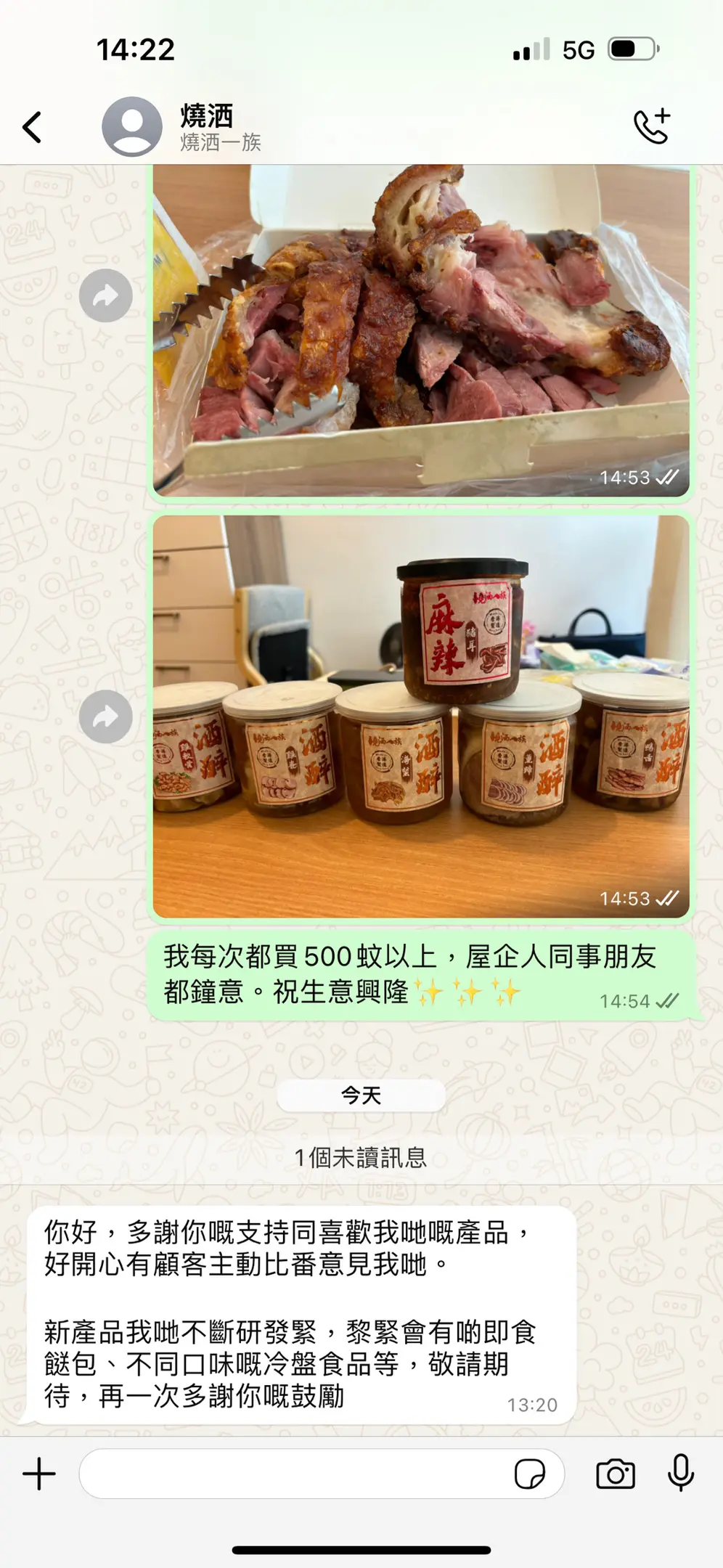Forward the roasted meat photo
This screenshot has width=723, height=1568.
coord(106,295)
